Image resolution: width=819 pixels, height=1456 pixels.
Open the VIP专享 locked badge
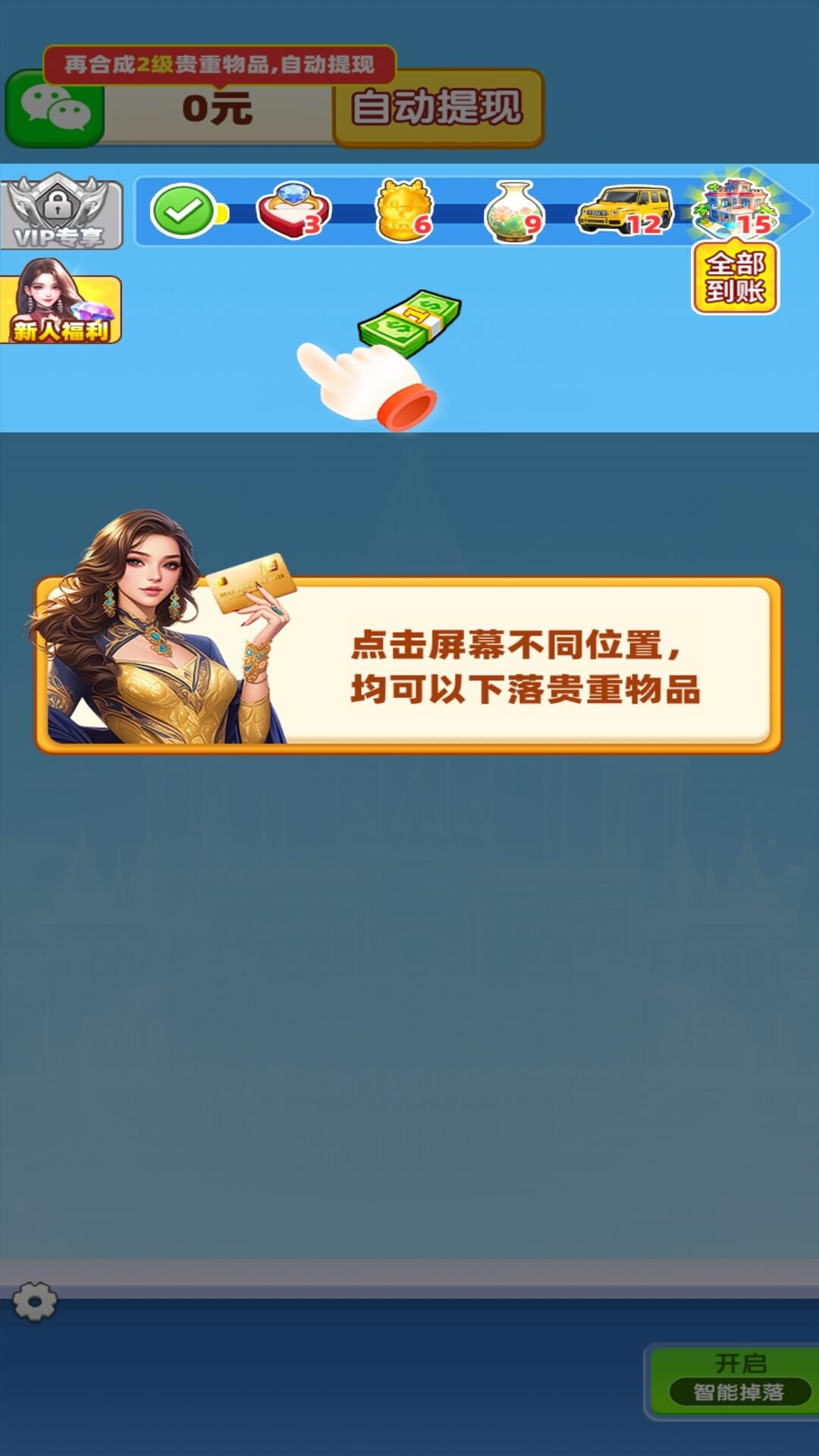(61, 213)
